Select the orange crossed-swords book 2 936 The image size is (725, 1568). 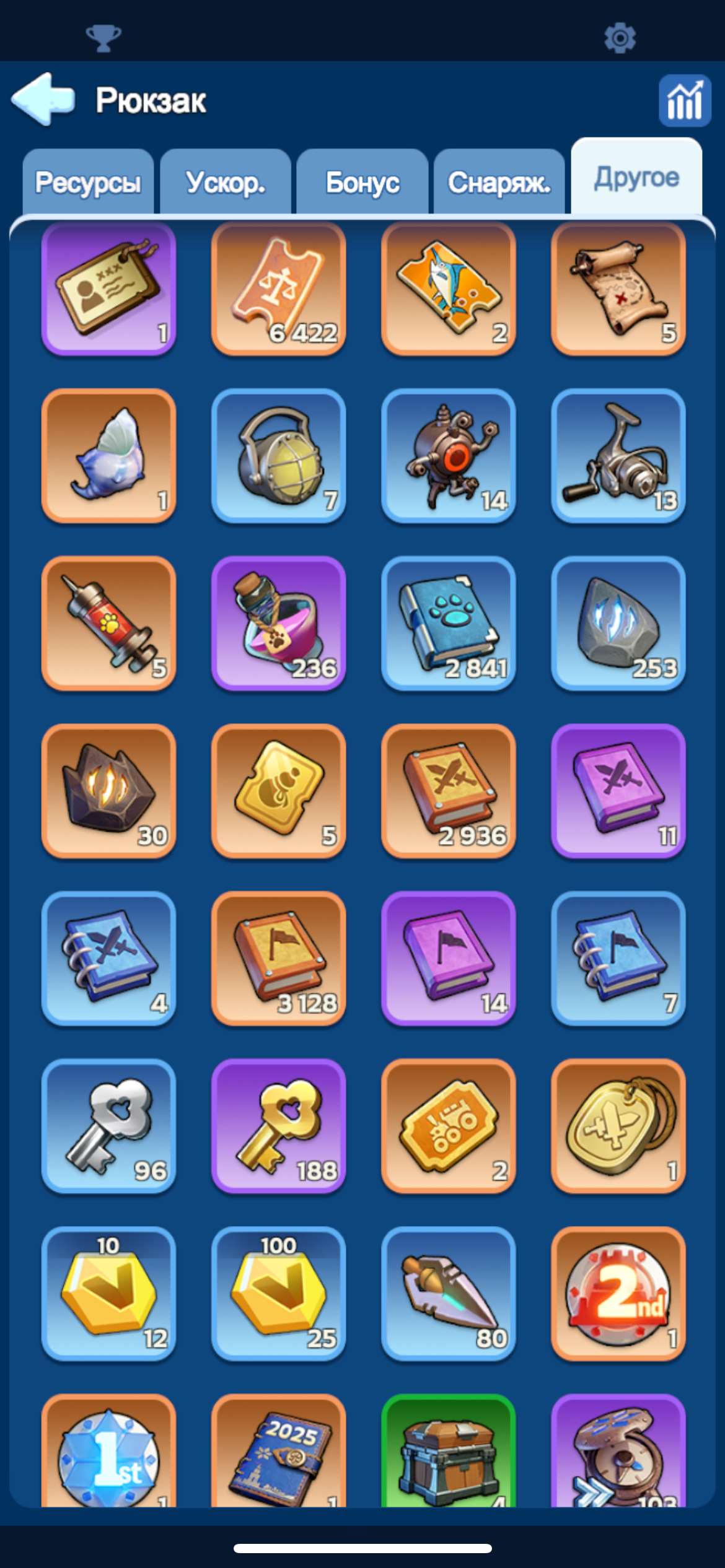point(448,791)
